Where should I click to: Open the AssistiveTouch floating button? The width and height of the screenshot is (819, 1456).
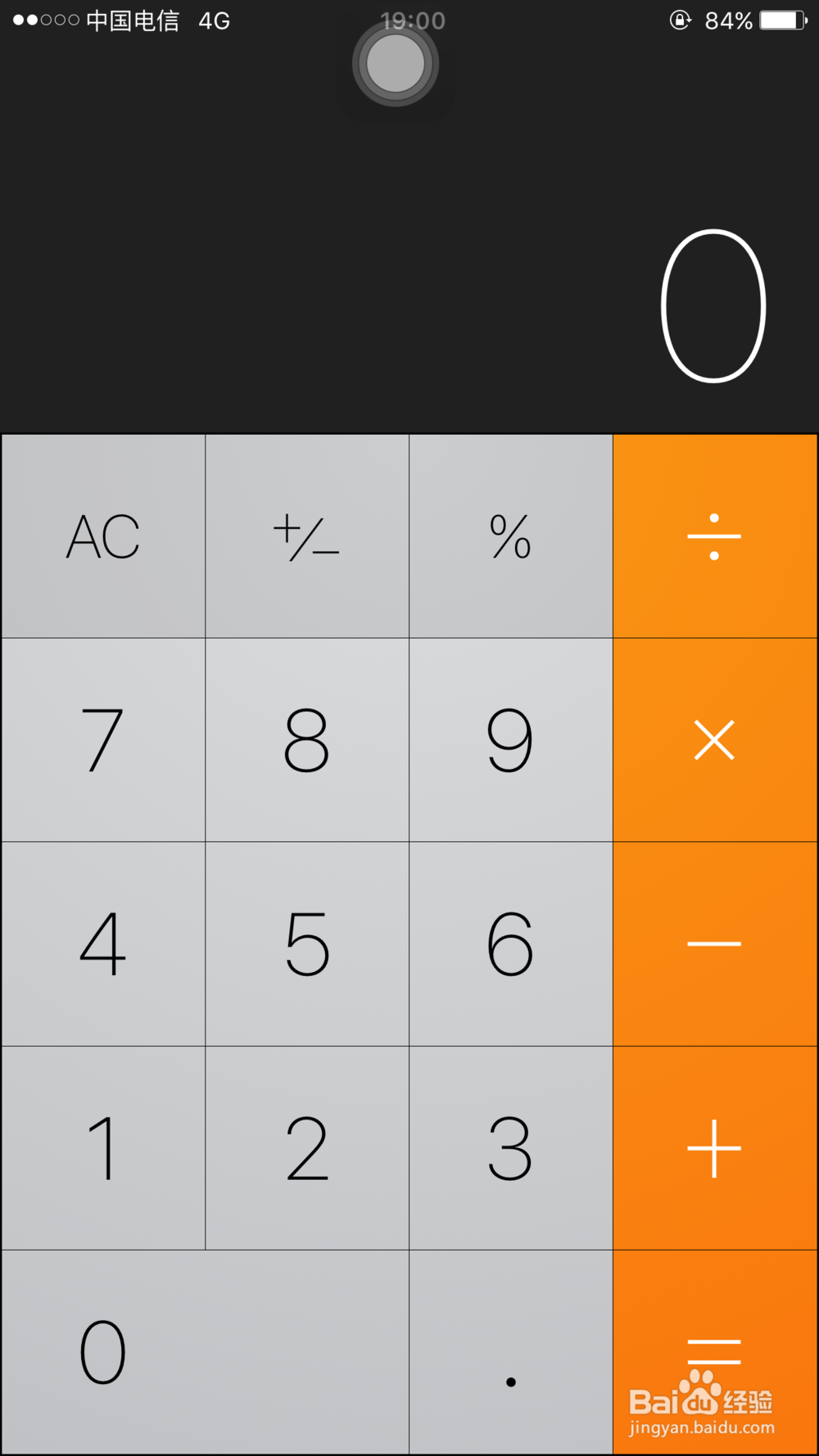[x=396, y=64]
